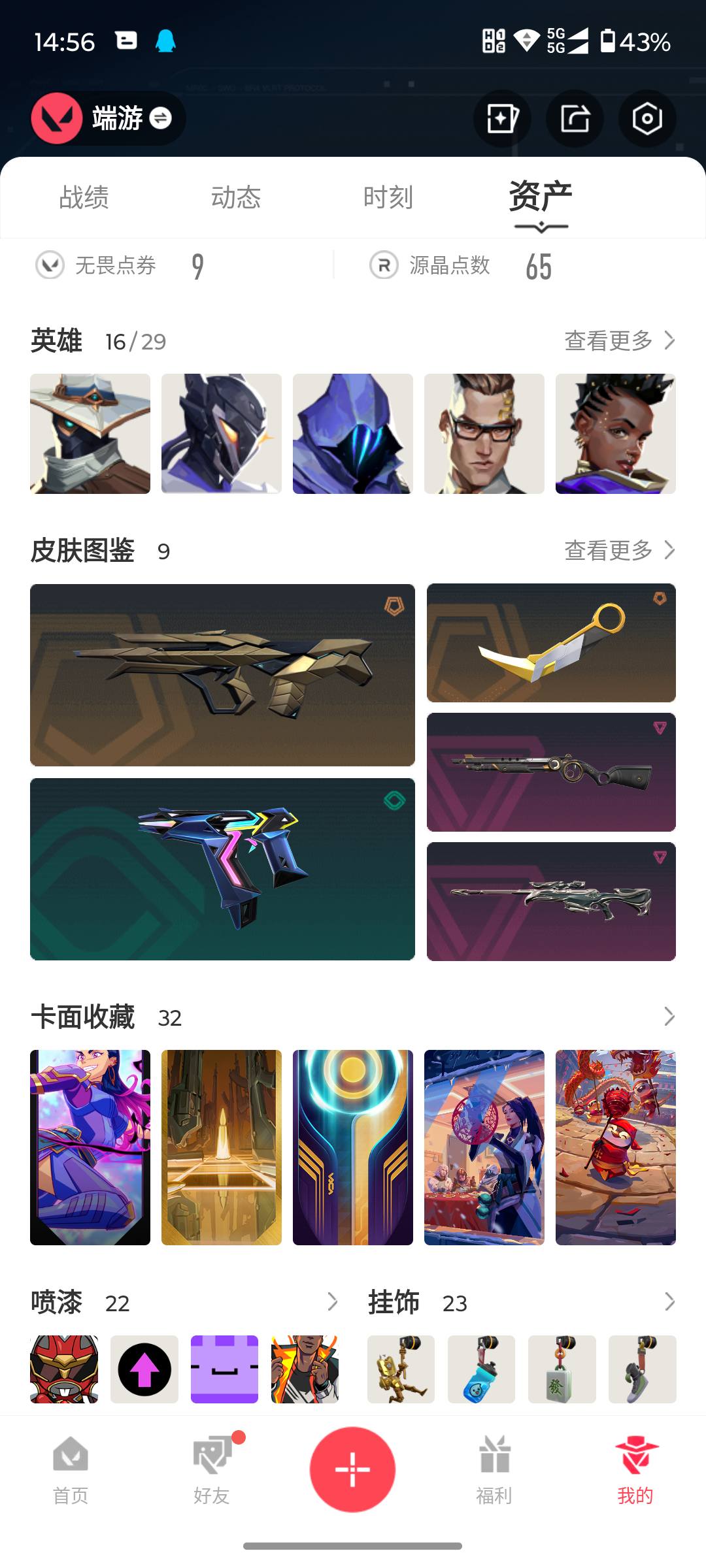Viewport: 706px width, 1568px height.
Task: Open the hexagon camera icon top-right
Action: tap(647, 118)
